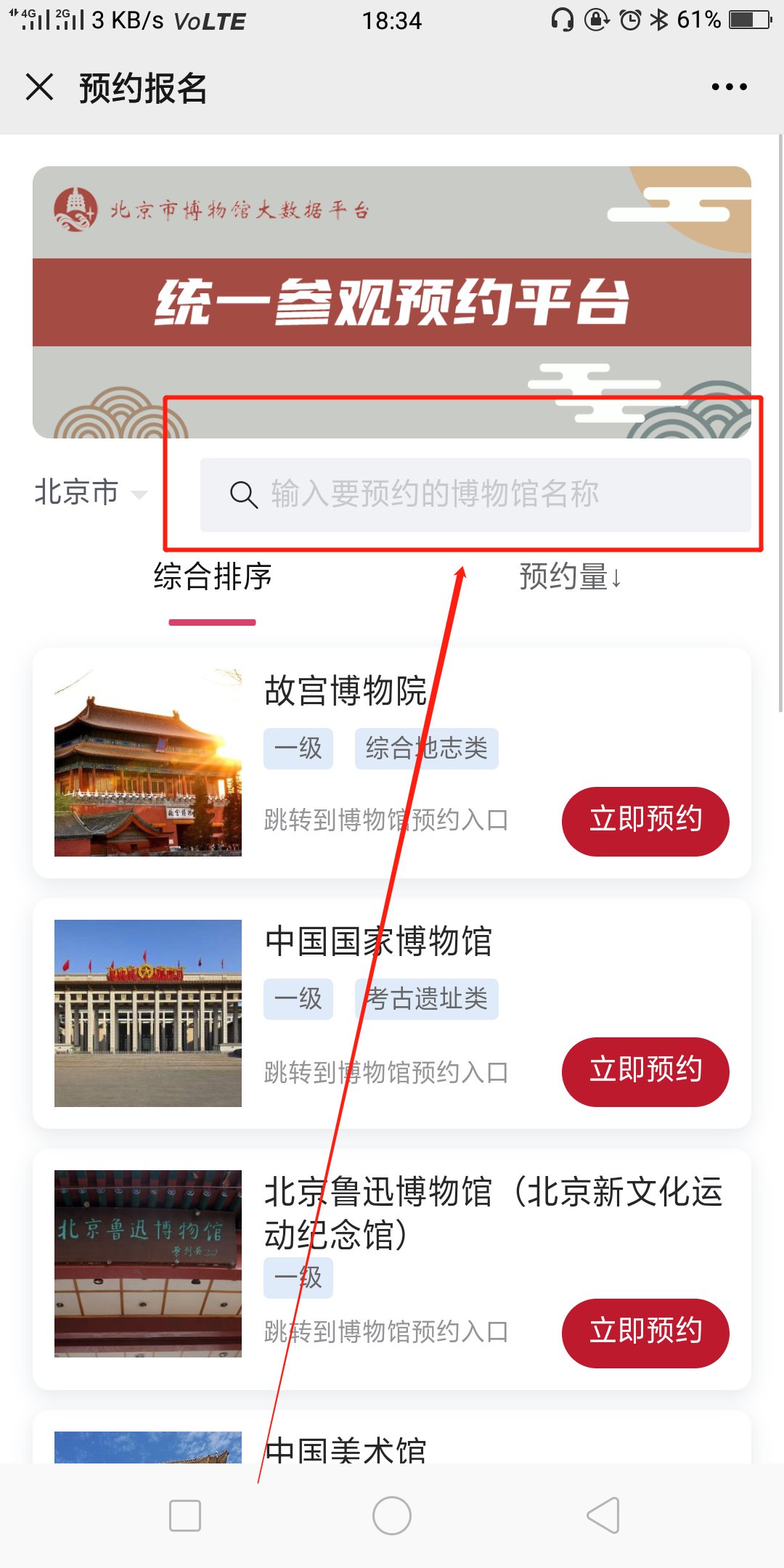The image size is (784, 1568).
Task: Tap 立即预约 for 中国国家博物馆
Action: click(x=645, y=1071)
